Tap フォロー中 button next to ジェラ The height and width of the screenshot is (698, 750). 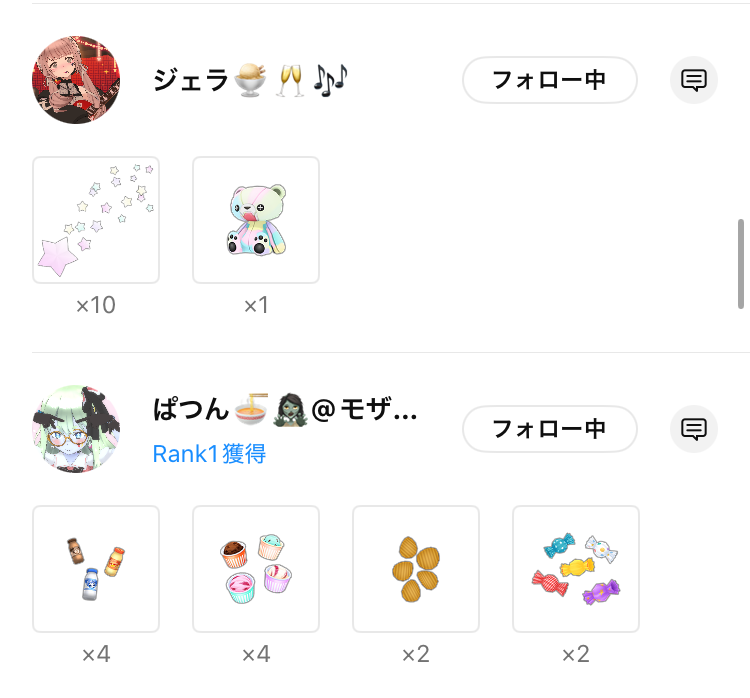[549, 80]
